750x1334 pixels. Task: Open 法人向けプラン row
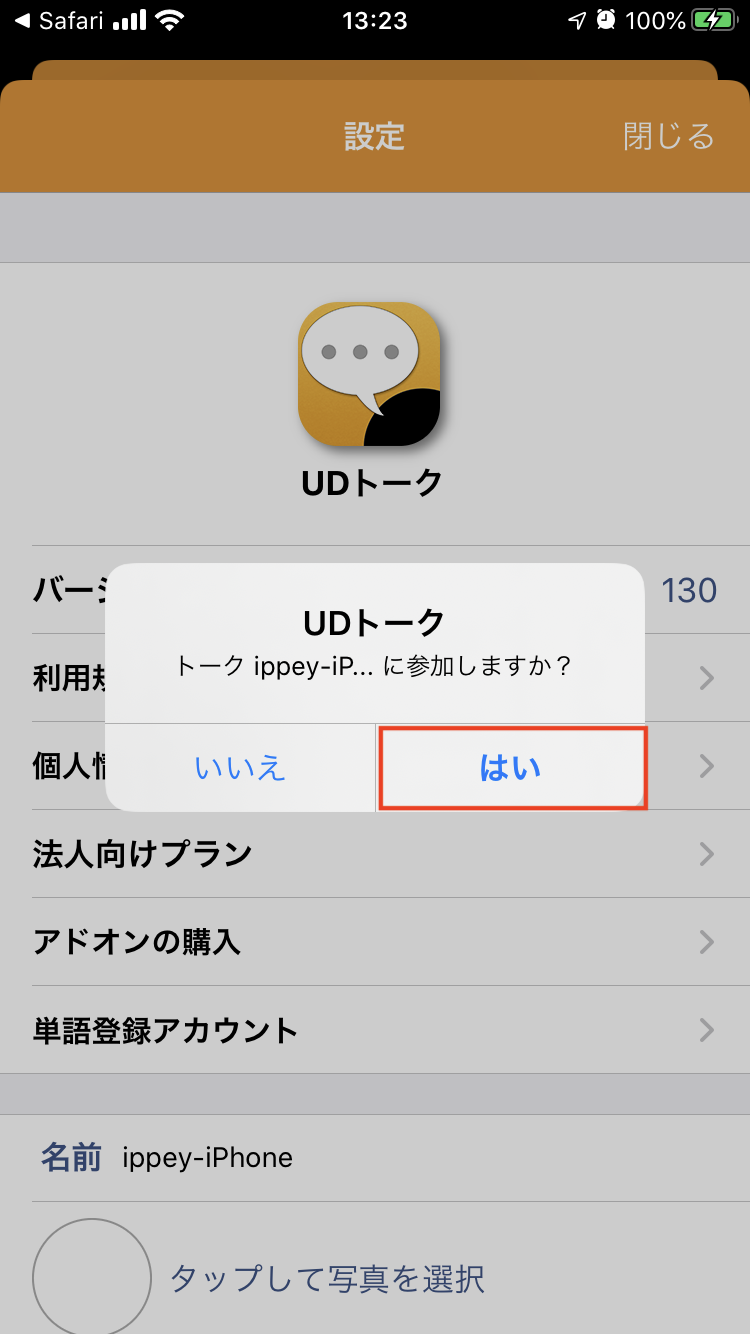pyautogui.click(x=375, y=854)
